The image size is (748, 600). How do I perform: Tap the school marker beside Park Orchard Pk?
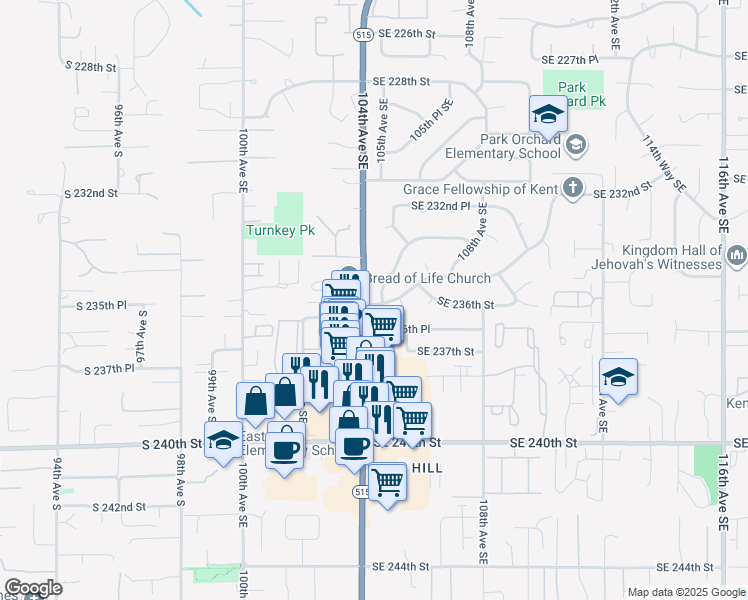(548, 116)
